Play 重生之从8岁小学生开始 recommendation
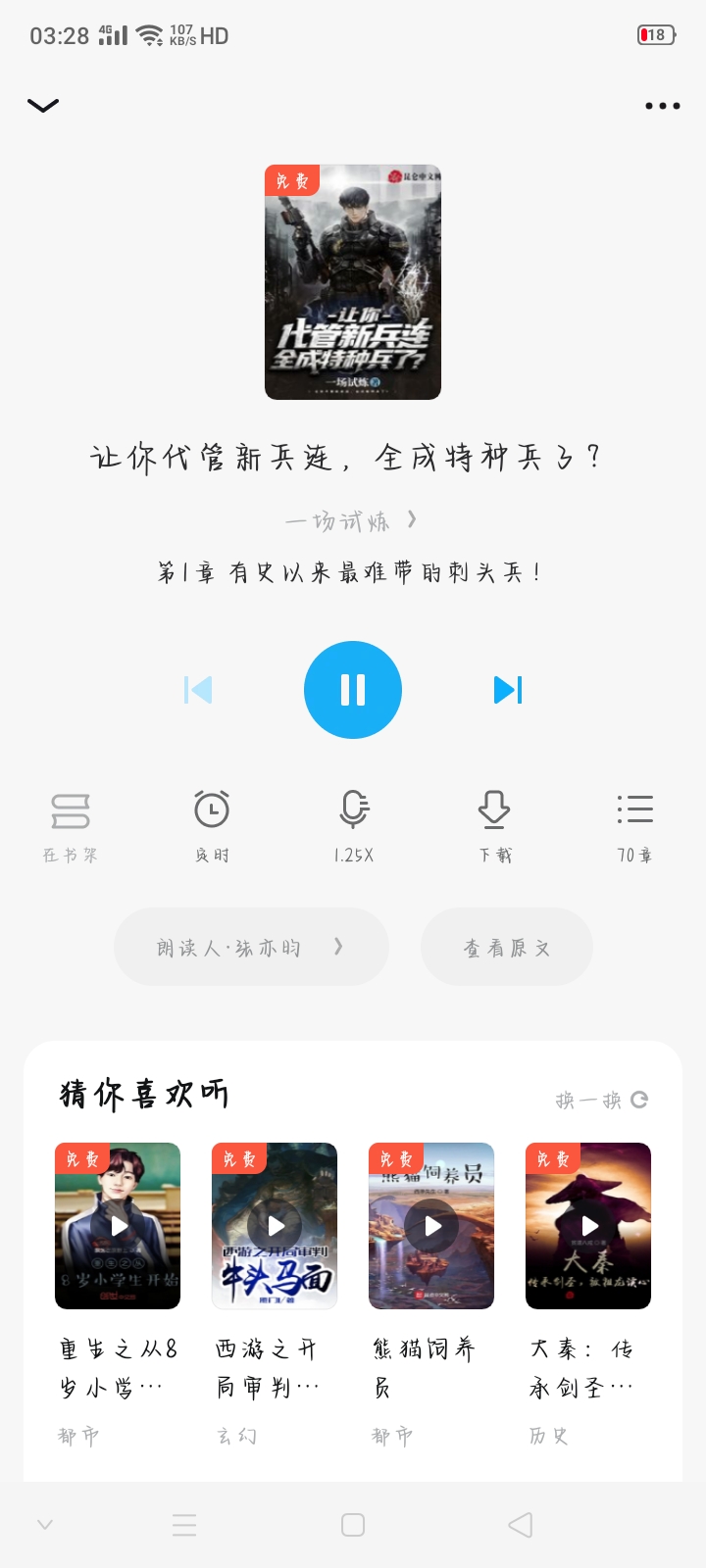The image size is (706, 1568). pos(118,1226)
